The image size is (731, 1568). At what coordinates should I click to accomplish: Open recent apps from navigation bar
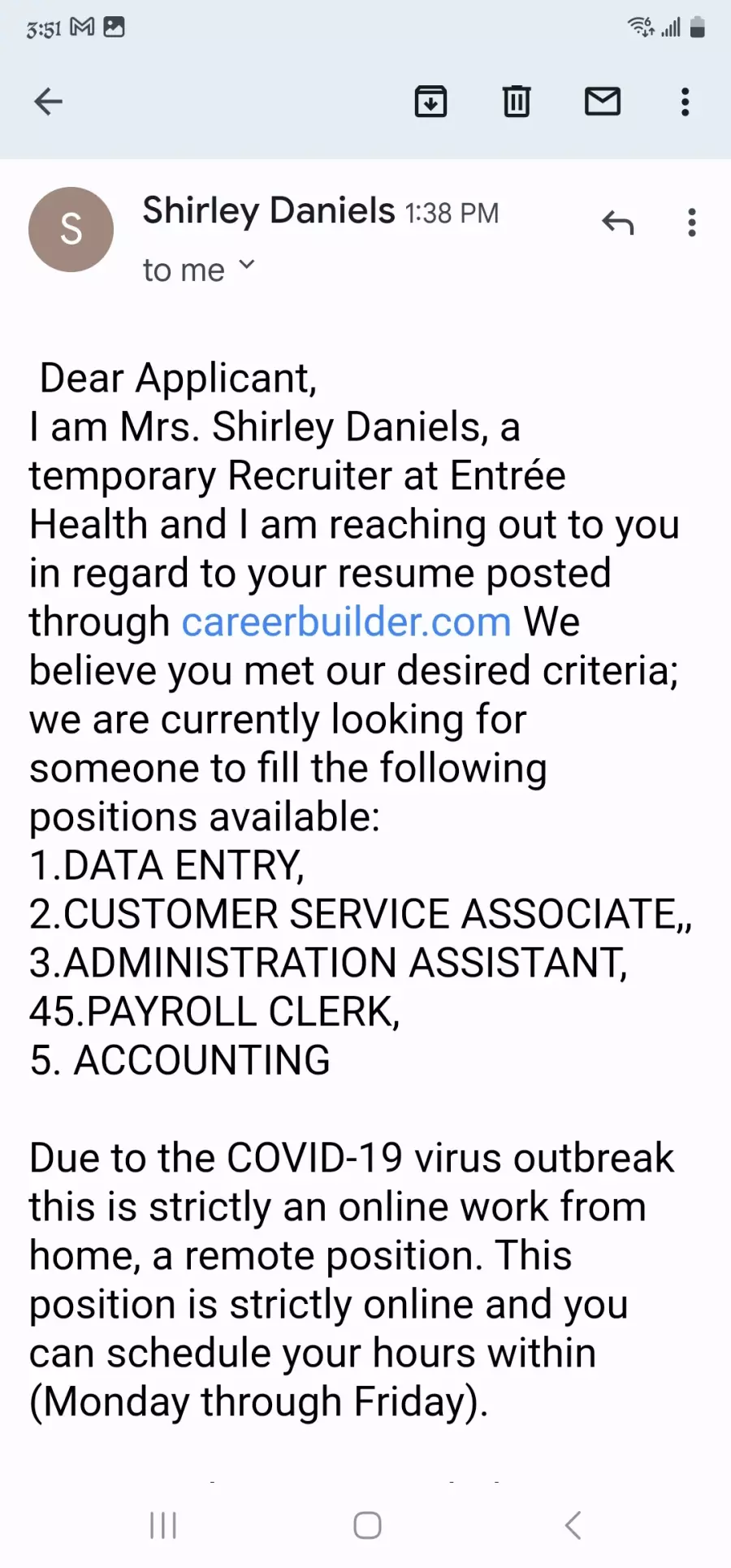click(x=163, y=1525)
